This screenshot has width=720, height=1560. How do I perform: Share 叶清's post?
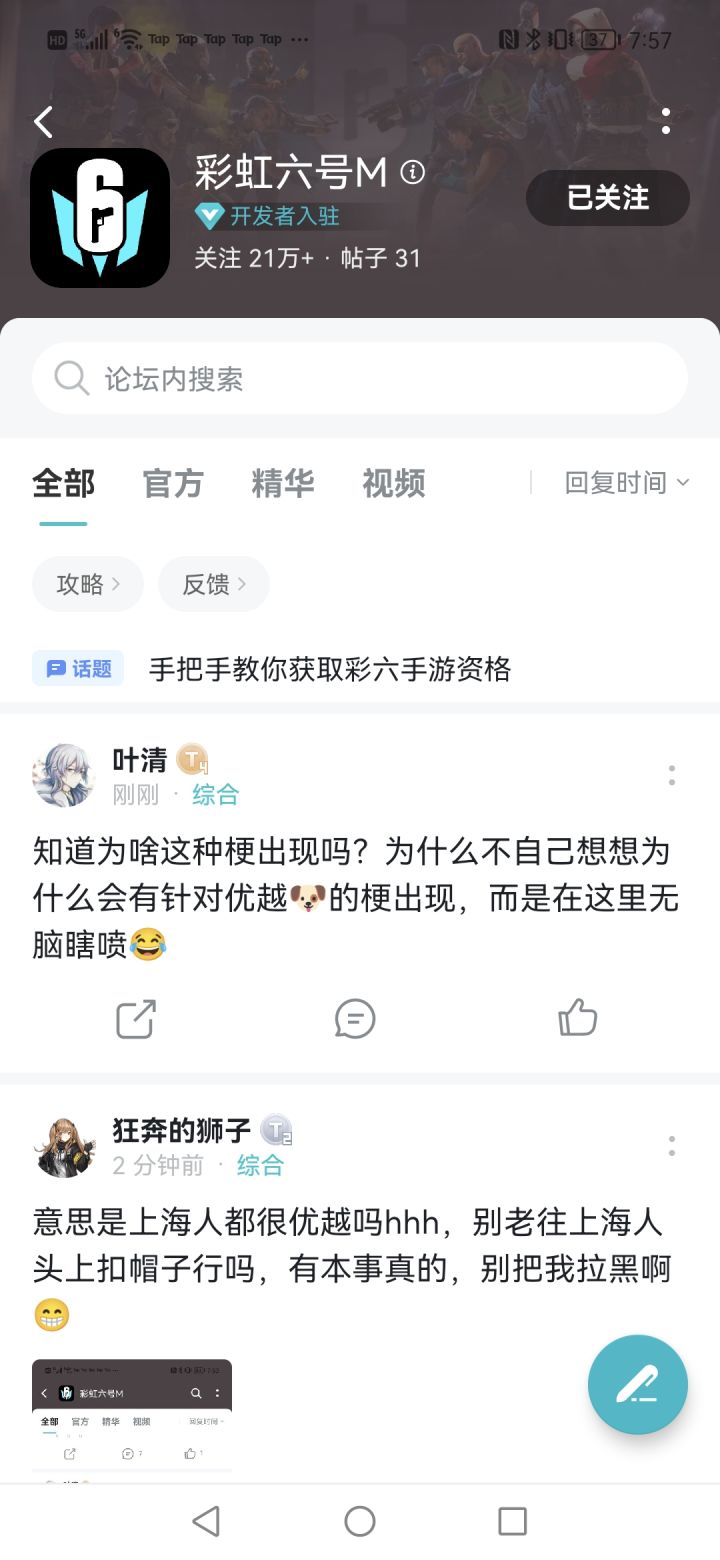tap(136, 1019)
